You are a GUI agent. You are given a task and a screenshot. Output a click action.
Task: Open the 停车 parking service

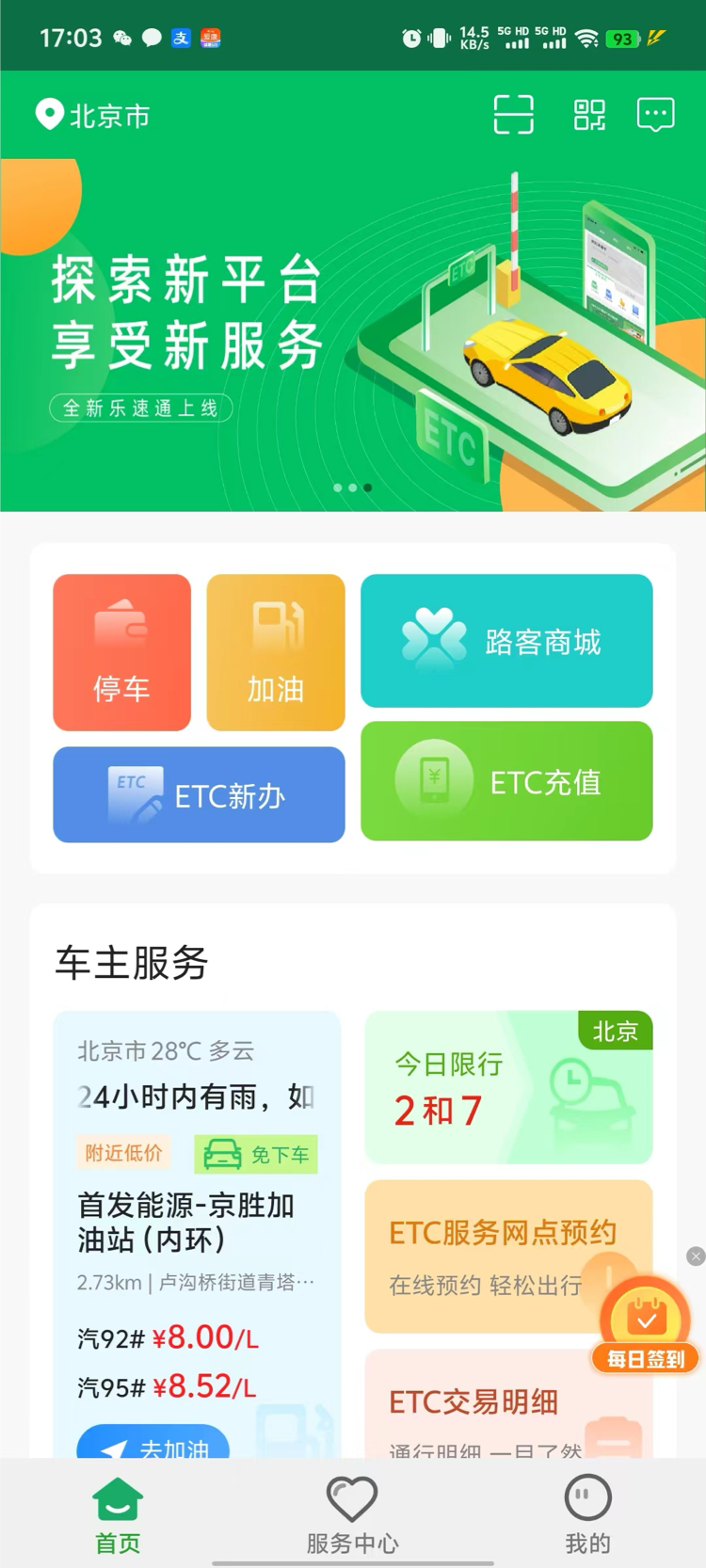[121, 652]
